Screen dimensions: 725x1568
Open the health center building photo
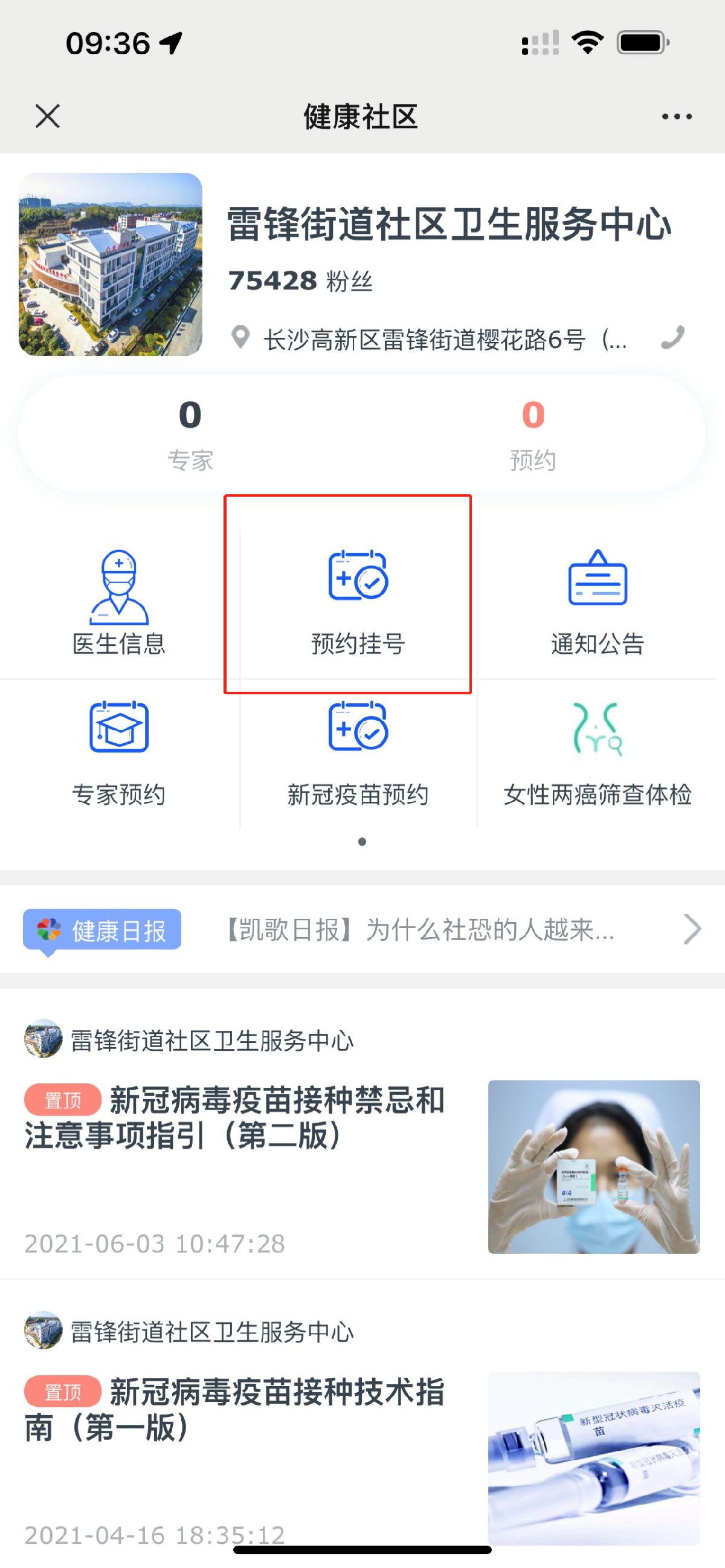[x=111, y=264]
